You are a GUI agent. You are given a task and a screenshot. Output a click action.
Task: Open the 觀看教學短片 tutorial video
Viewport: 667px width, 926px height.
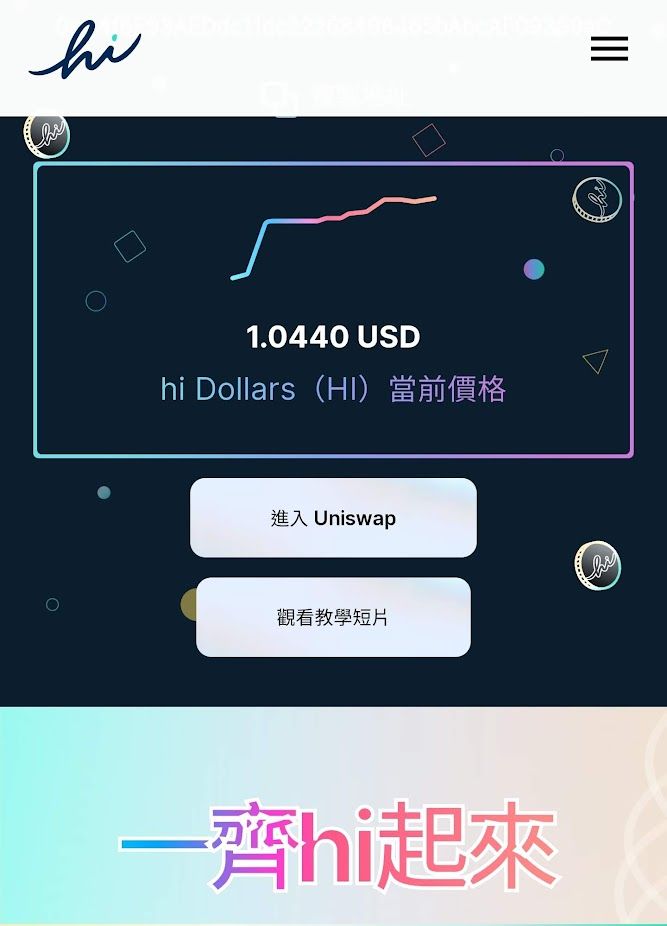[x=333, y=617]
